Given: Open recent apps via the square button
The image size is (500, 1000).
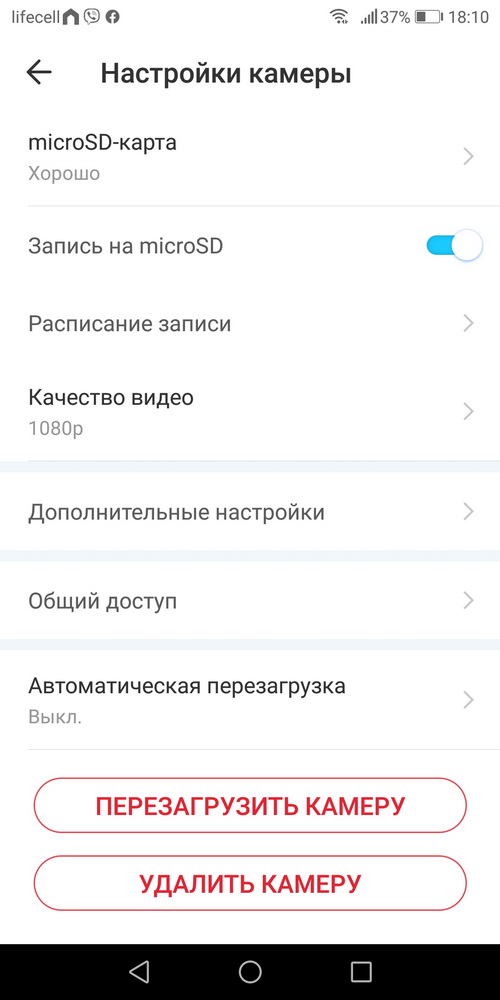Looking at the screenshot, I should (x=361, y=972).
